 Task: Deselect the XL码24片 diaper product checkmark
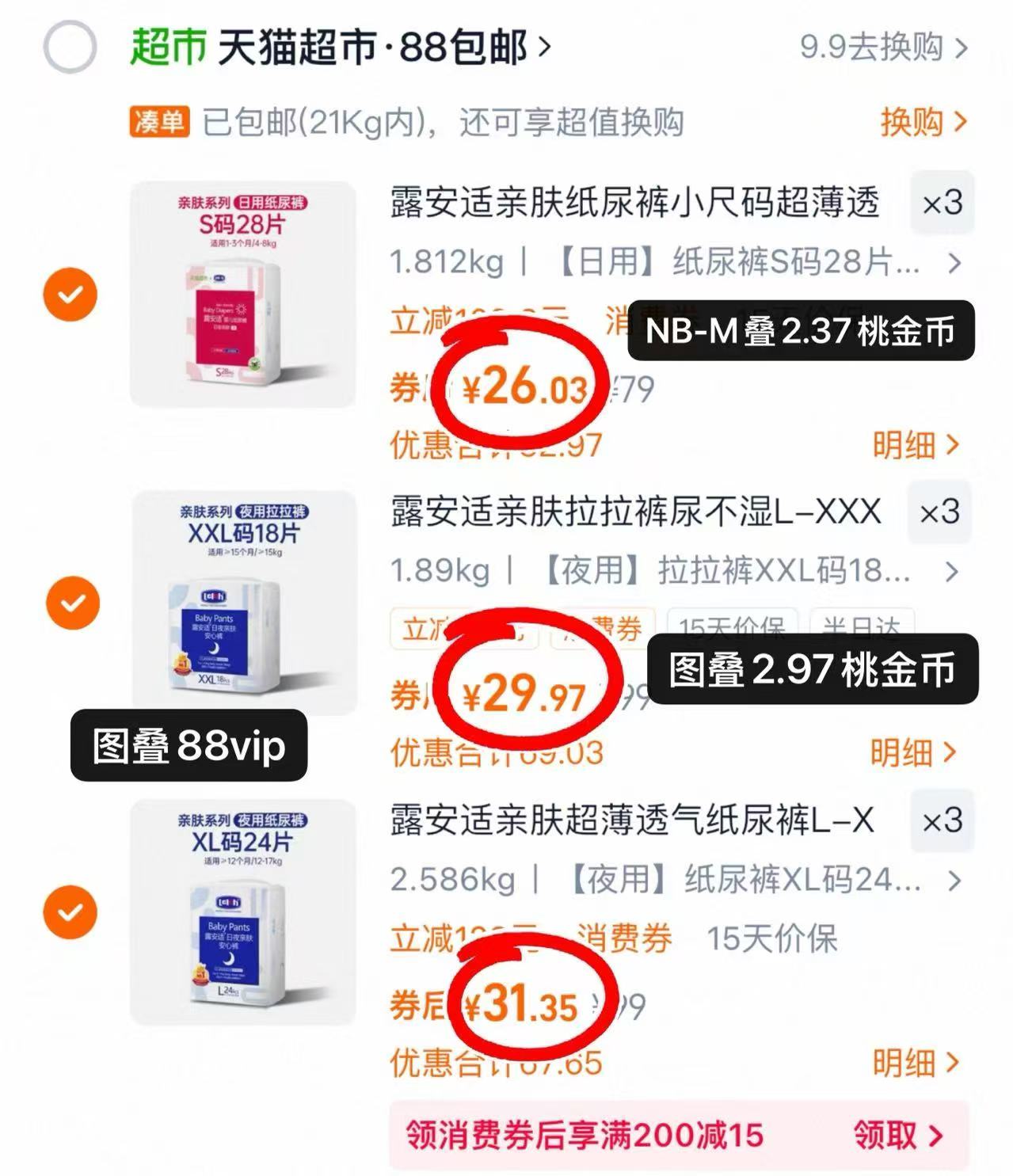pyautogui.click(x=71, y=912)
